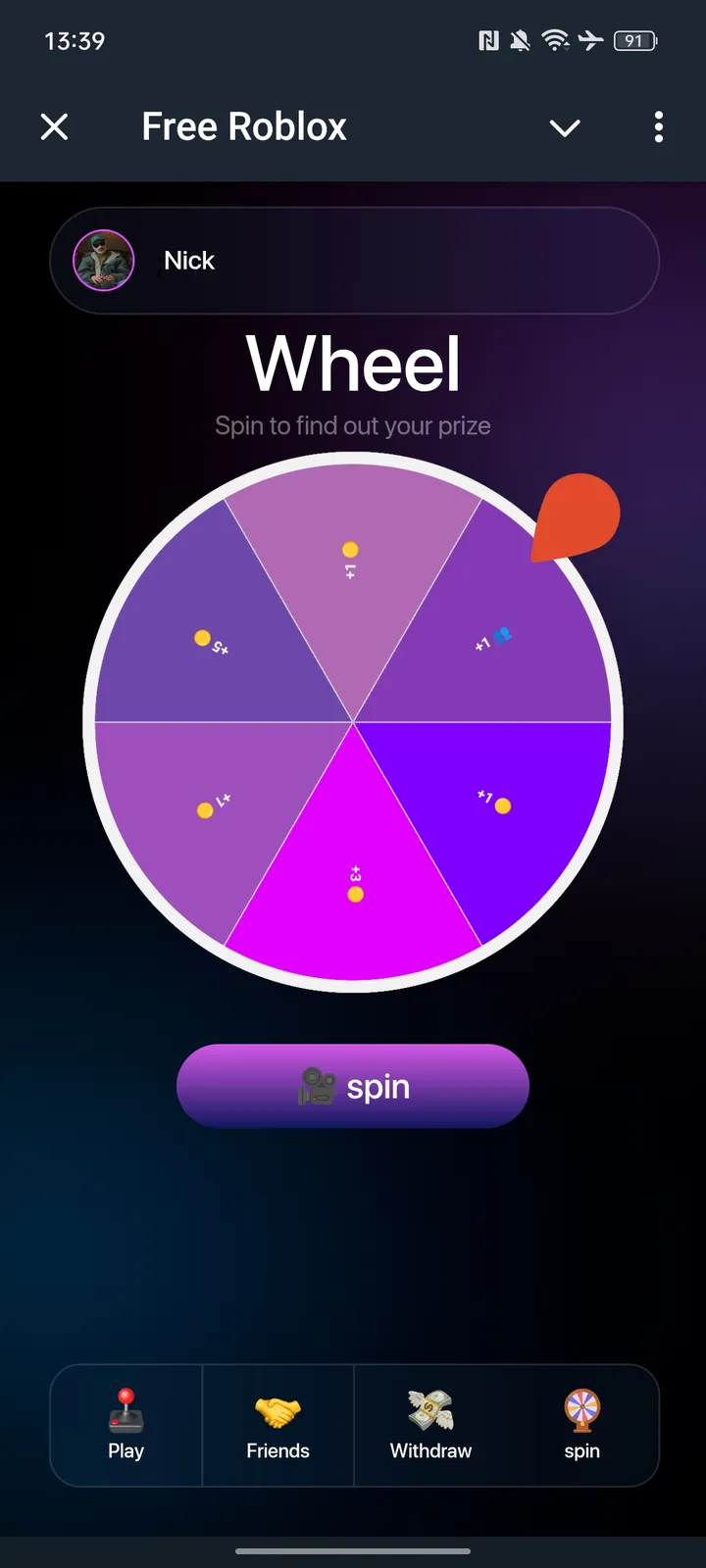The height and width of the screenshot is (1568, 706).
Task: Go to the Friends tab
Action: [277, 1426]
